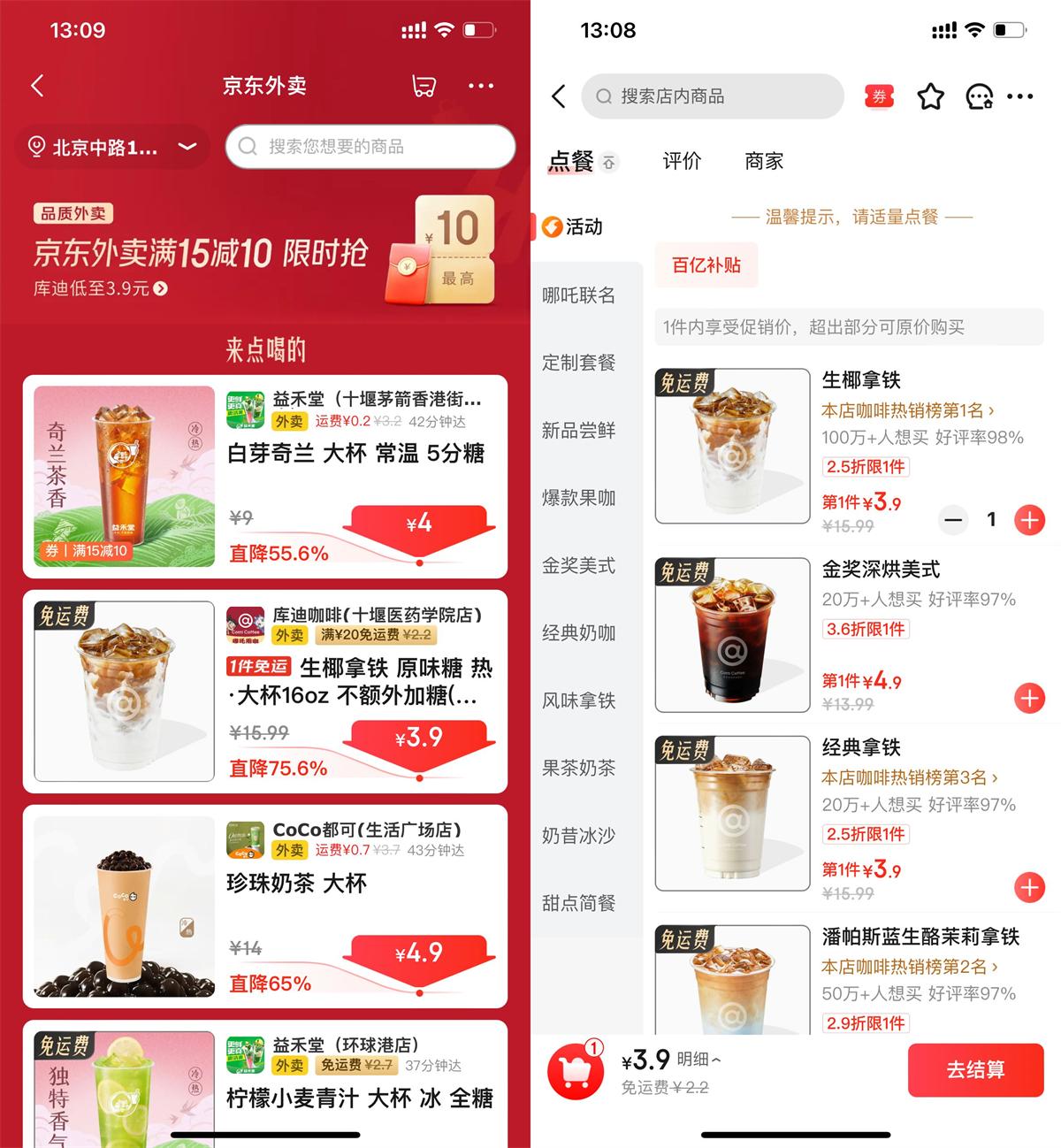Add 金奖深烘美式 to the cart
1061x1148 pixels.
tap(1028, 698)
